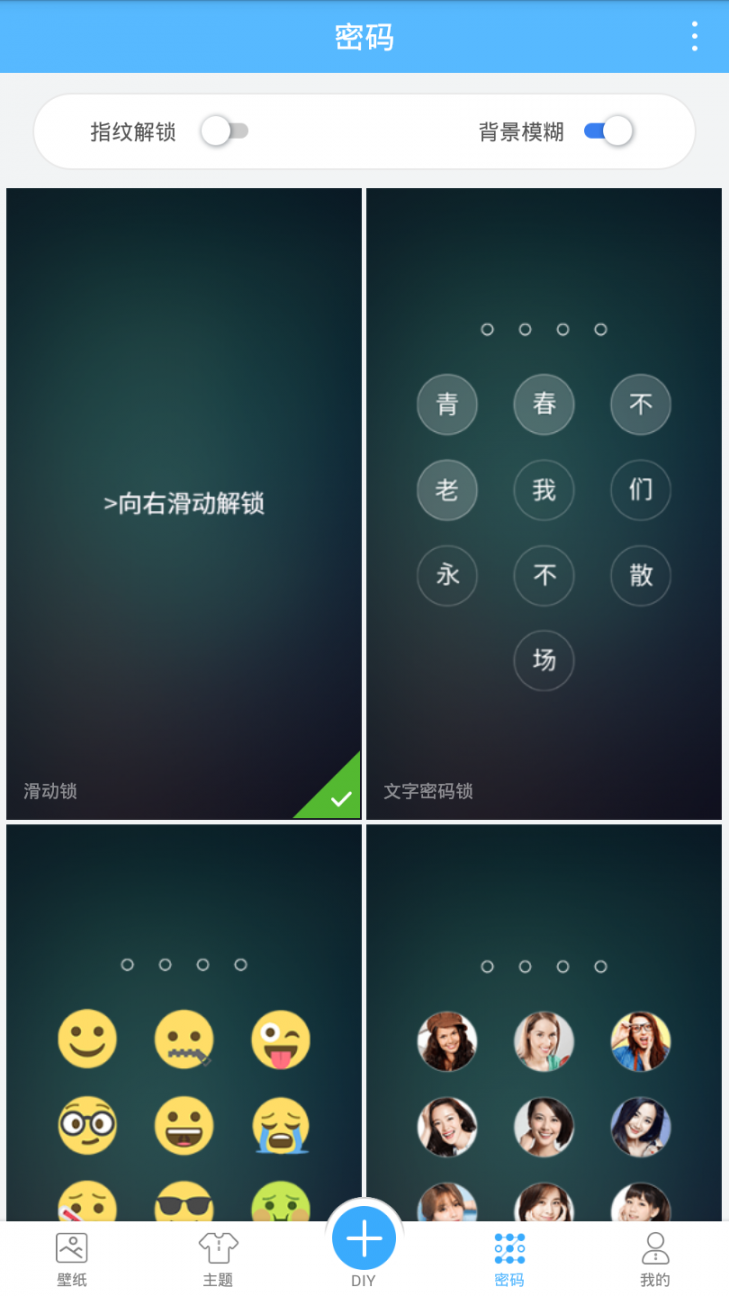Go to the 主题 themes tab
Viewport: 729px width, 1296px height.
tap(218, 1258)
